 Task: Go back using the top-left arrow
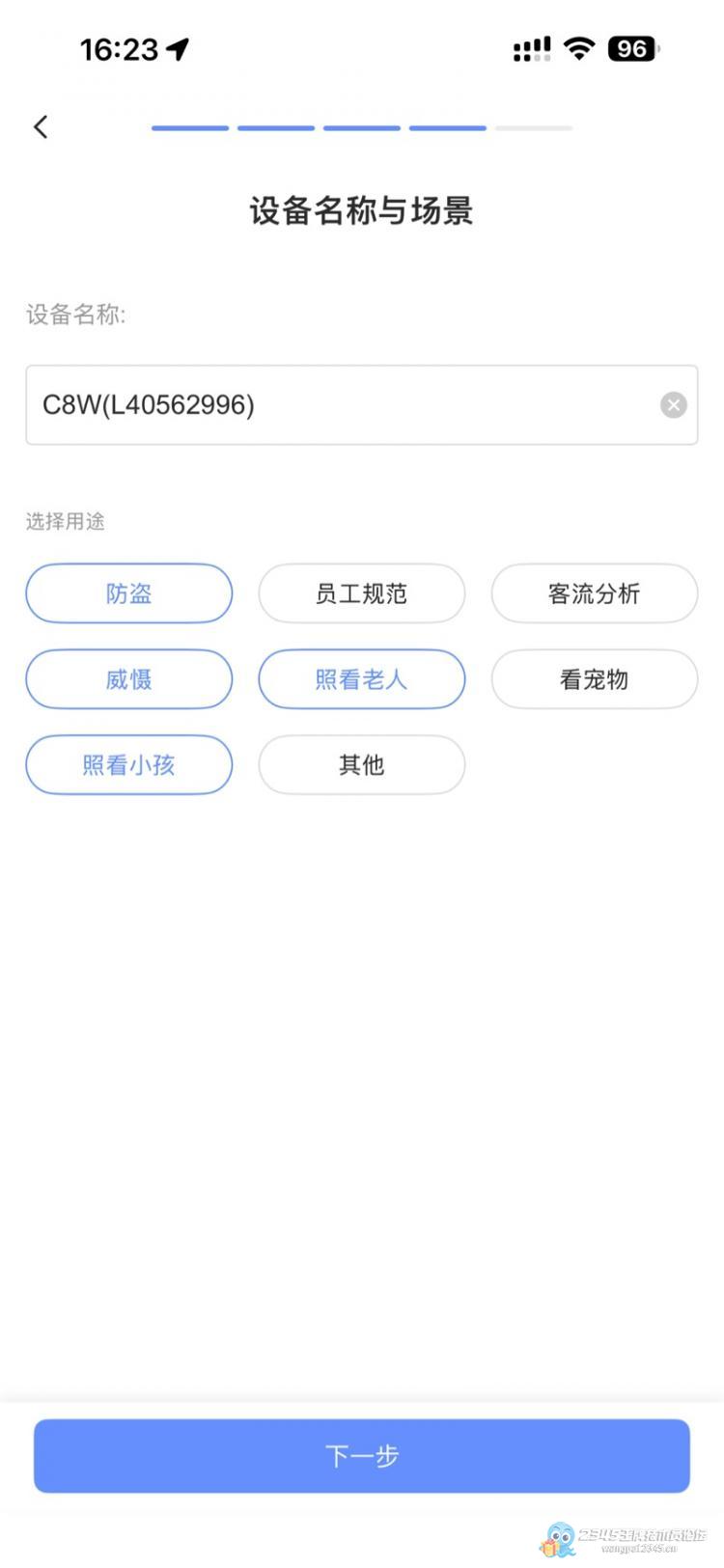click(41, 126)
